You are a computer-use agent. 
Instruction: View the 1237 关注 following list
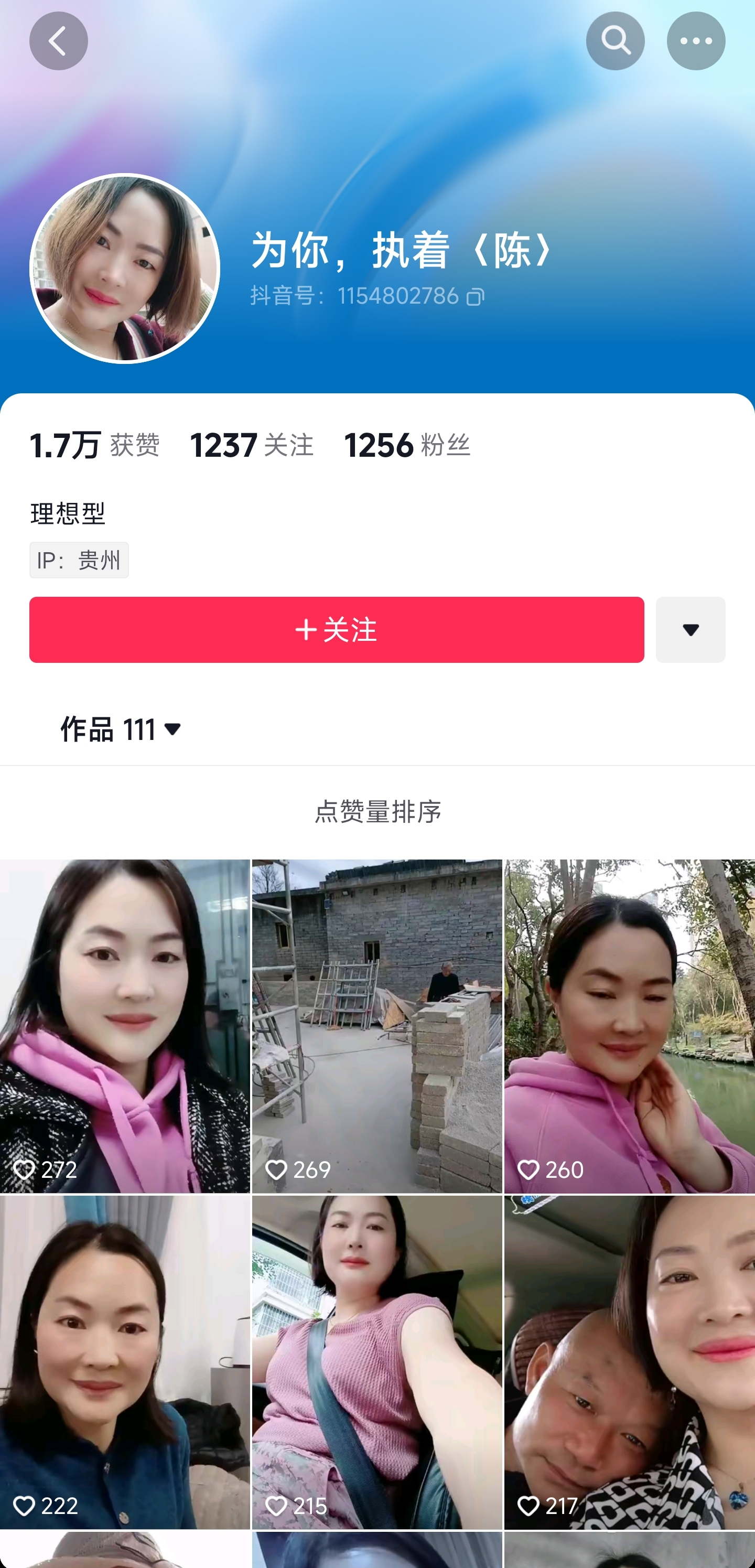click(x=252, y=445)
